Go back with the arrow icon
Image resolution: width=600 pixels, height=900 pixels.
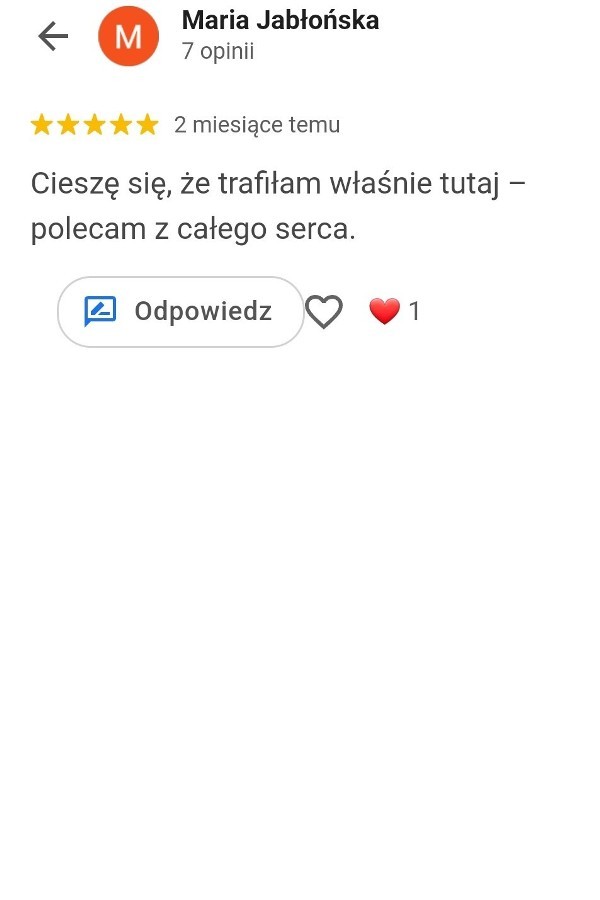pos(52,37)
